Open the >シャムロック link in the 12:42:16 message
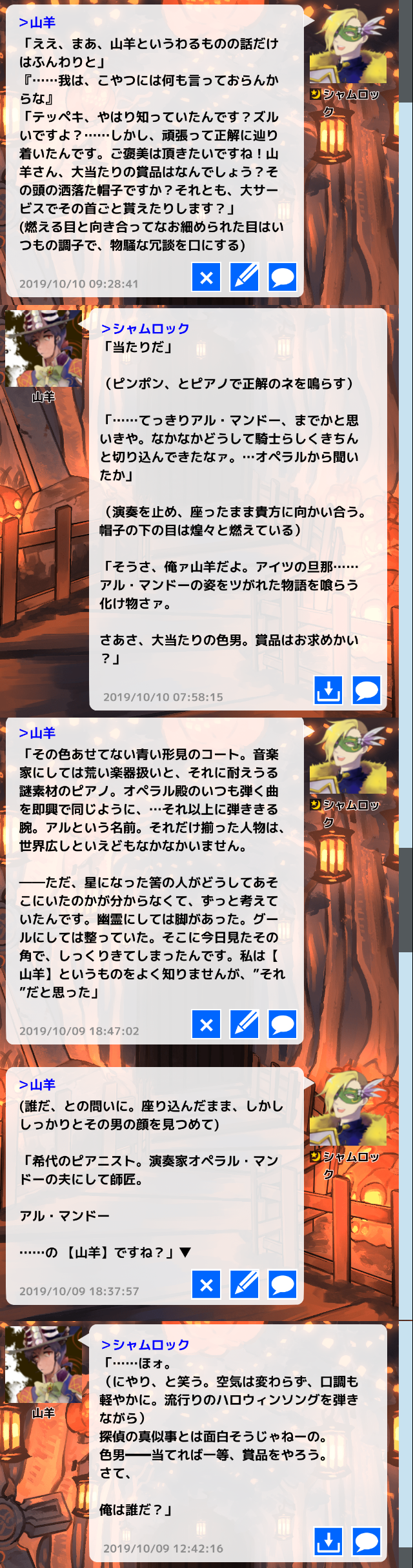 click(145, 1345)
